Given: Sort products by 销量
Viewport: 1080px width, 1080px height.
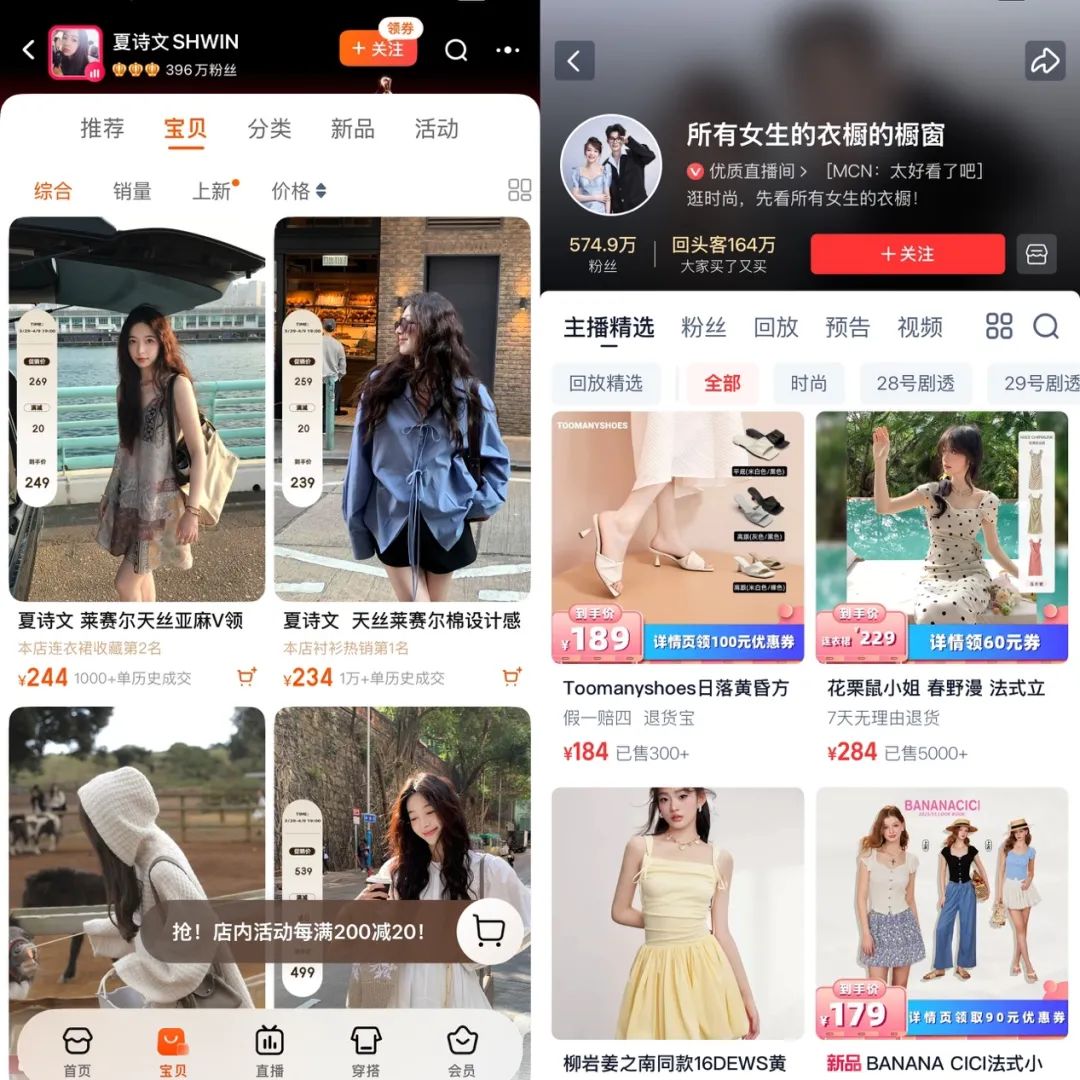Looking at the screenshot, I should [x=132, y=190].
